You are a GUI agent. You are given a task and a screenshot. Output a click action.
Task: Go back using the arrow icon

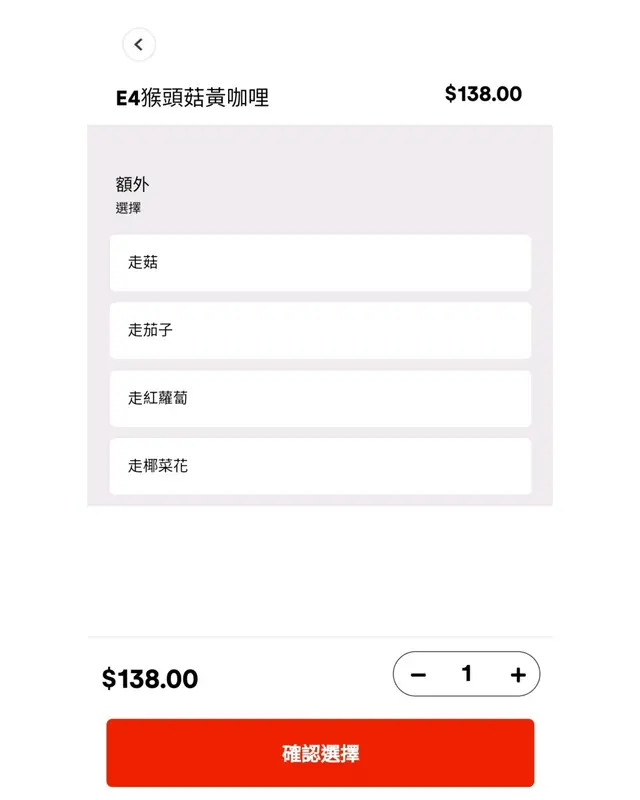click(x=139, y=44)
